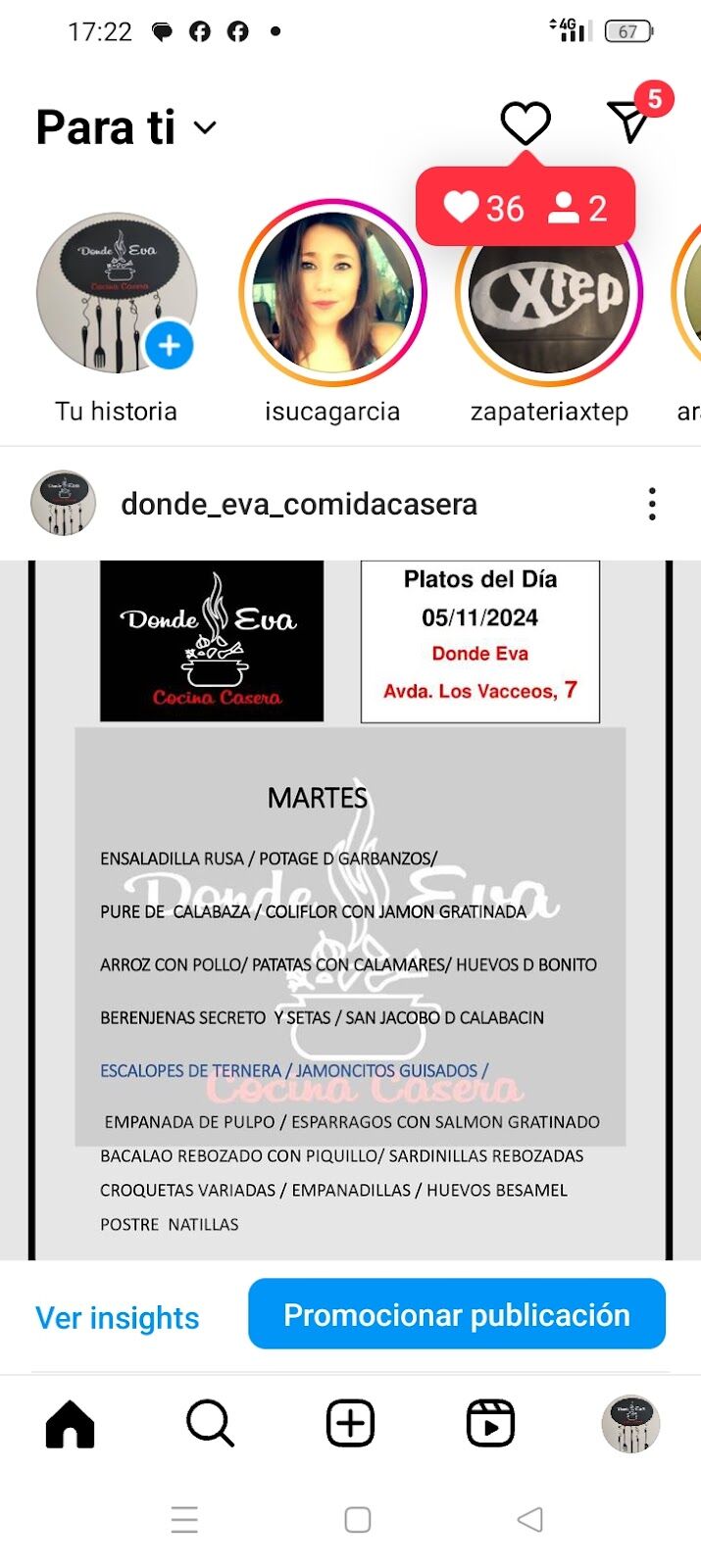The image size is (701, 1568).
Task: View isucagarcia's story
Action: tap(332, 293)
